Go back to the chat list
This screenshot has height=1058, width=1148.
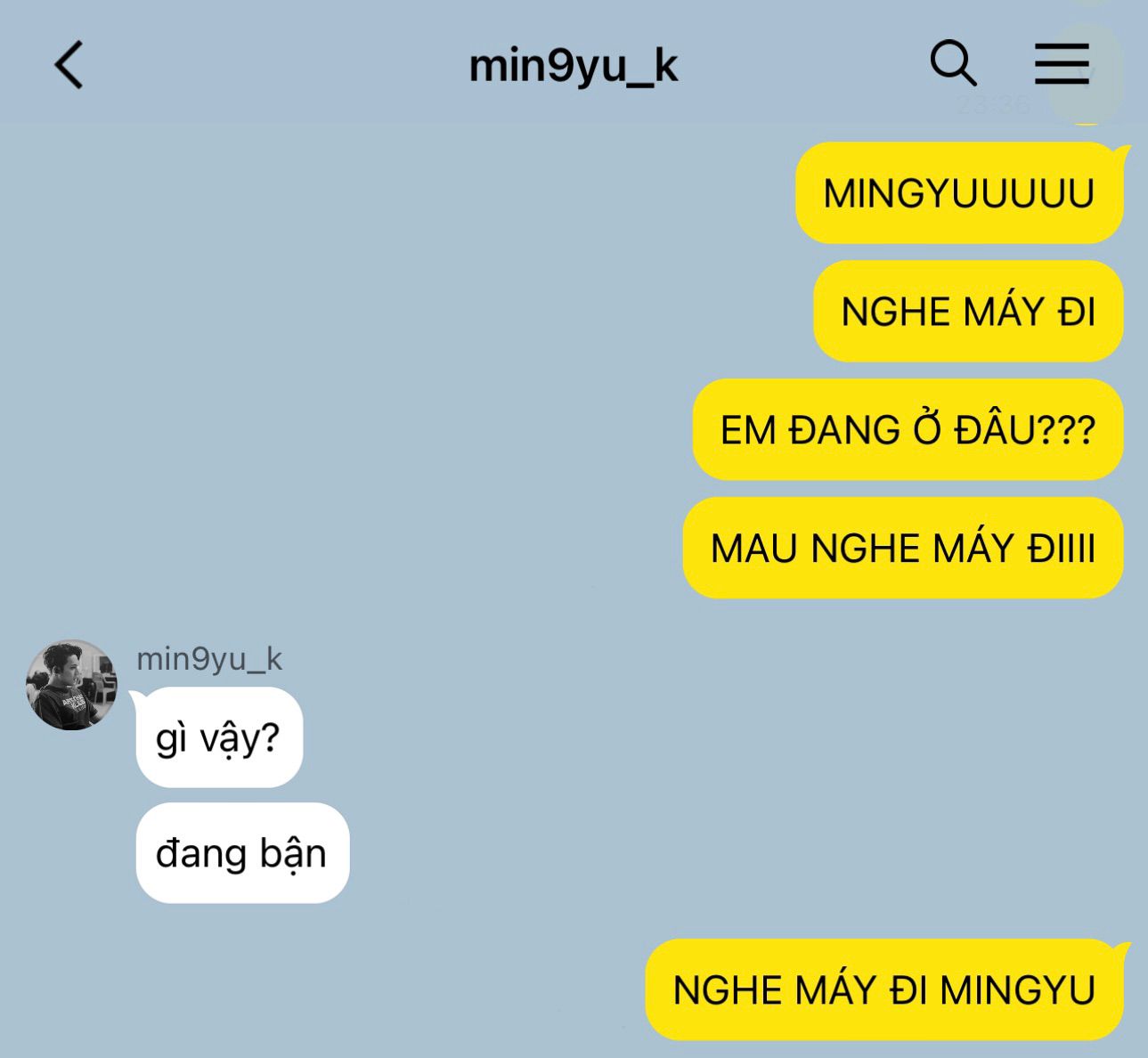pos(69,65)
